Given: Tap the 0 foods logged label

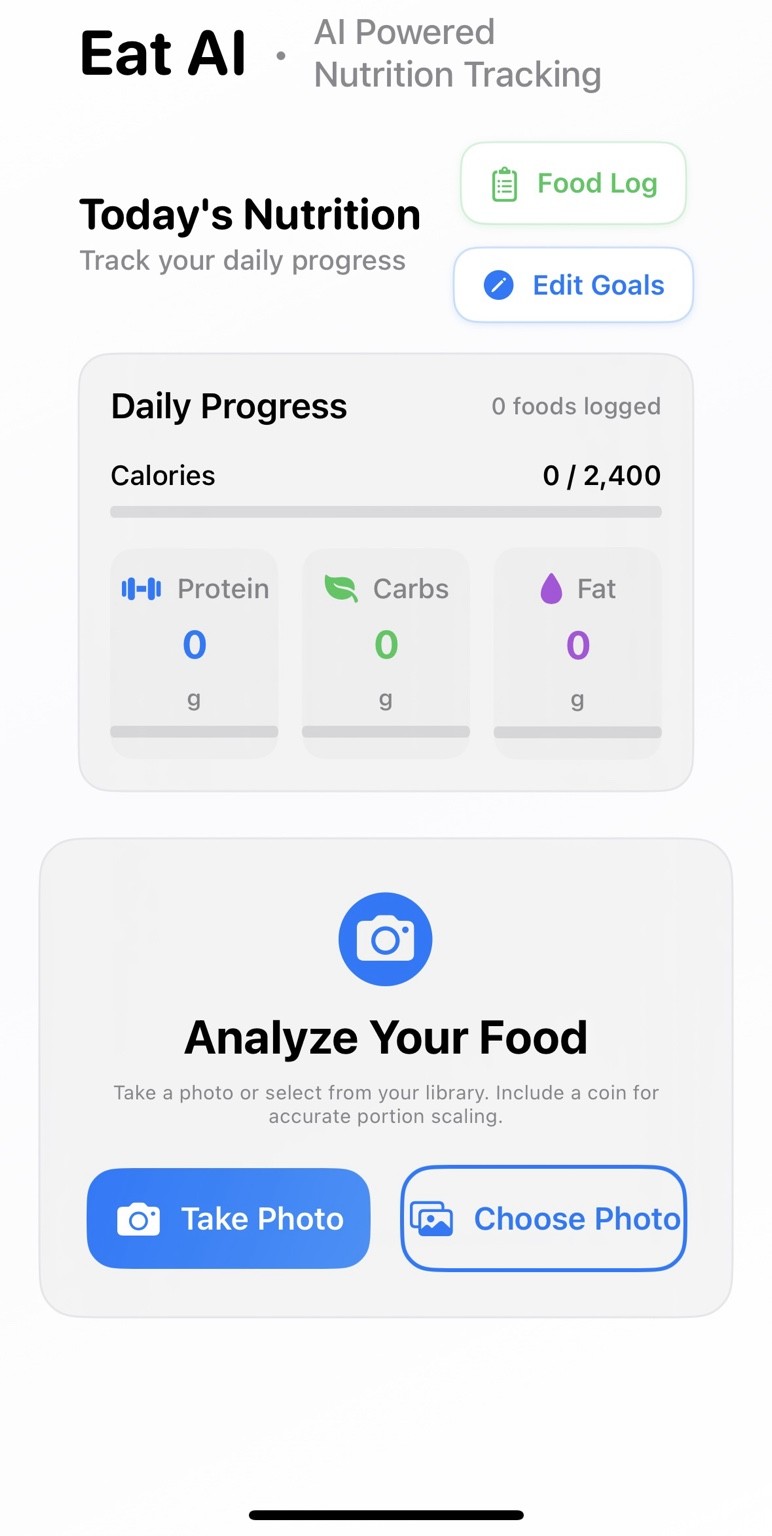Looking at the screenshot, I should tap(577, 406).
